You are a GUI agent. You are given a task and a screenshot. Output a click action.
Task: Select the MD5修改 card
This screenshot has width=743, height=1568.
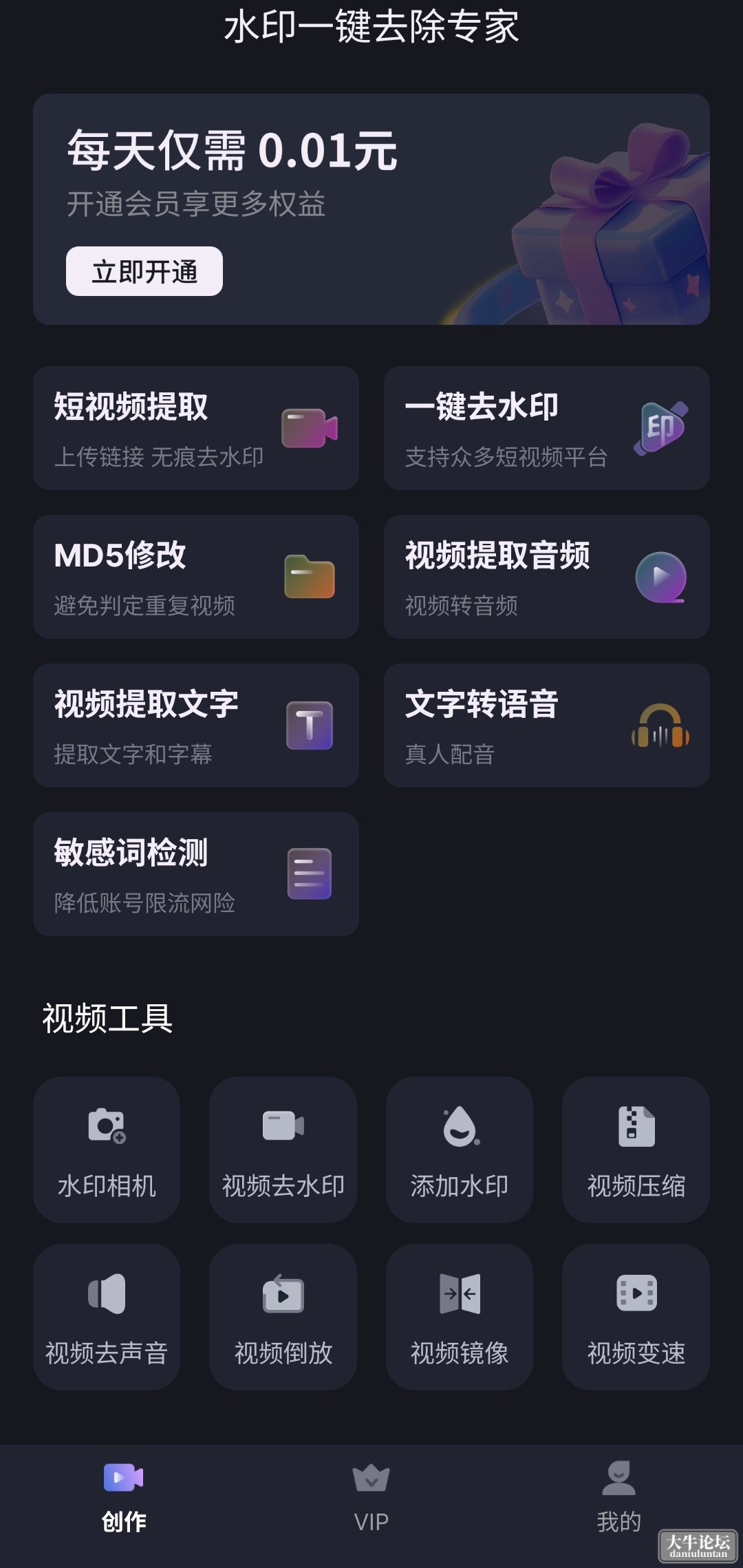pyautogui.click(x=196, y=577)
